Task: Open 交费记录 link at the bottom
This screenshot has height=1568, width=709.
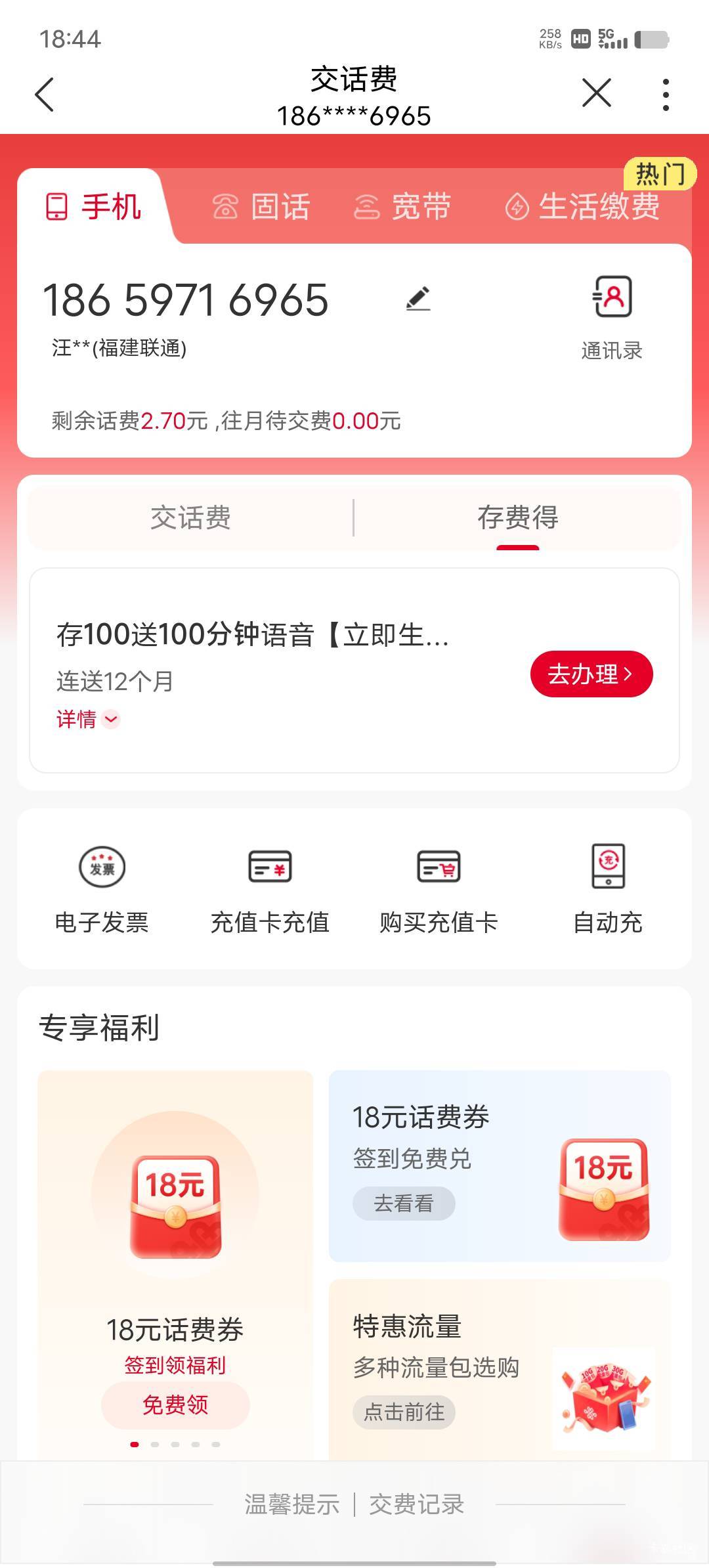Action: [417, 1504]
